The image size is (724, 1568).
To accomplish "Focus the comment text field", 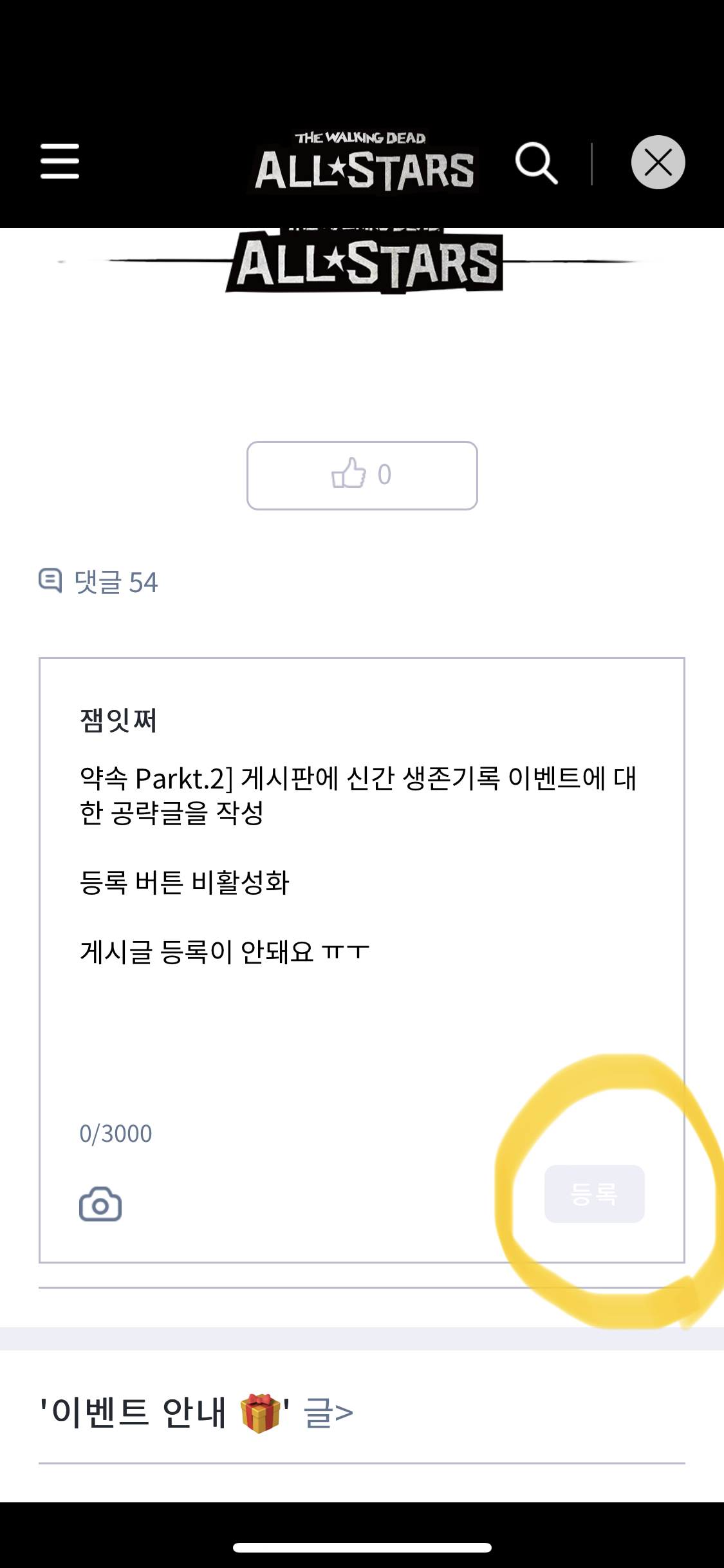I will point(362,901).
